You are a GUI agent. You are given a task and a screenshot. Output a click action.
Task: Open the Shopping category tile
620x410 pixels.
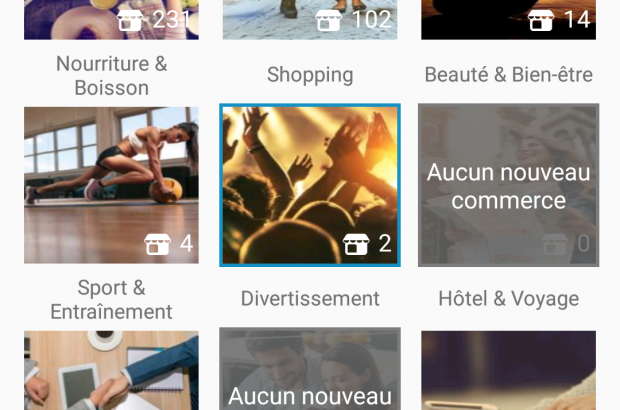[310, 20]
